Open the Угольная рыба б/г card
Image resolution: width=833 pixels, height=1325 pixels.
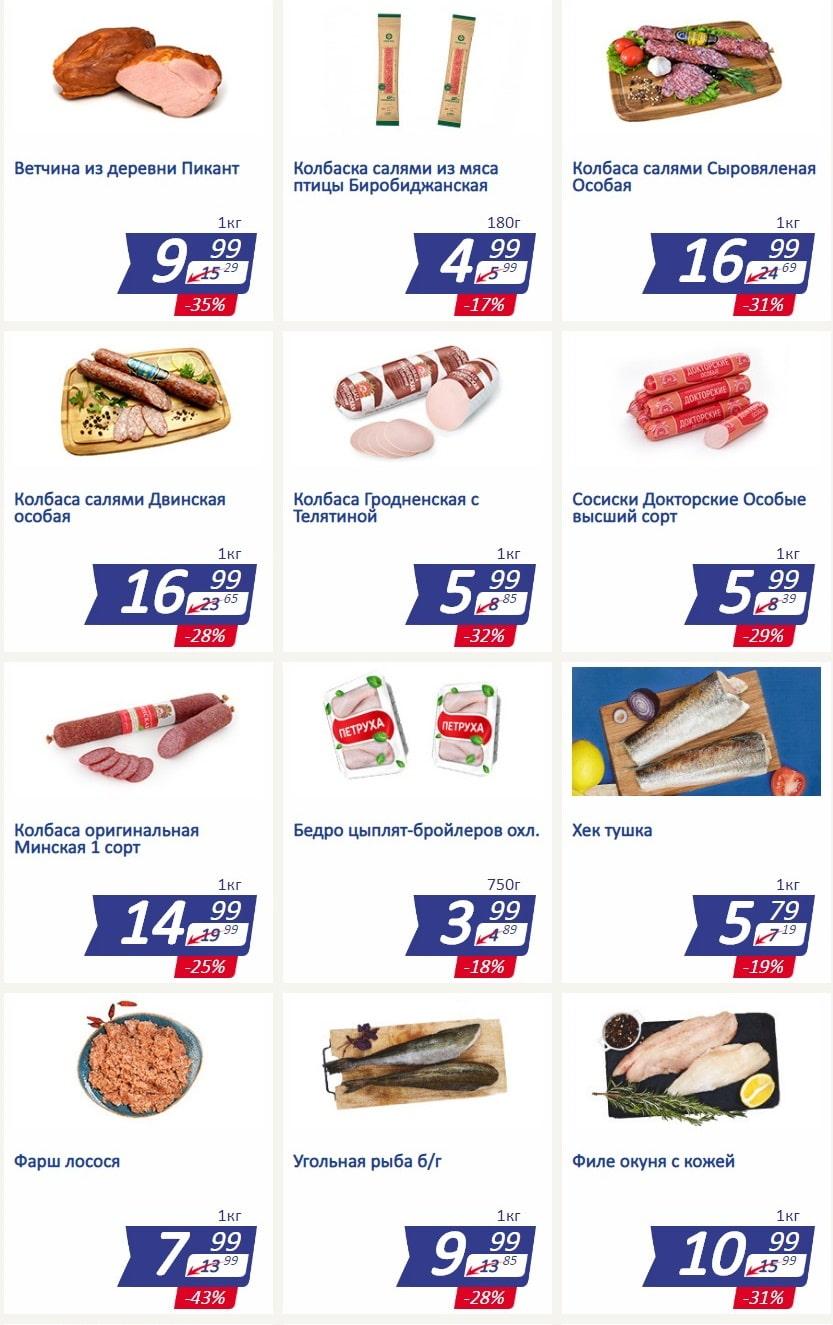[x=367, y=1161]
